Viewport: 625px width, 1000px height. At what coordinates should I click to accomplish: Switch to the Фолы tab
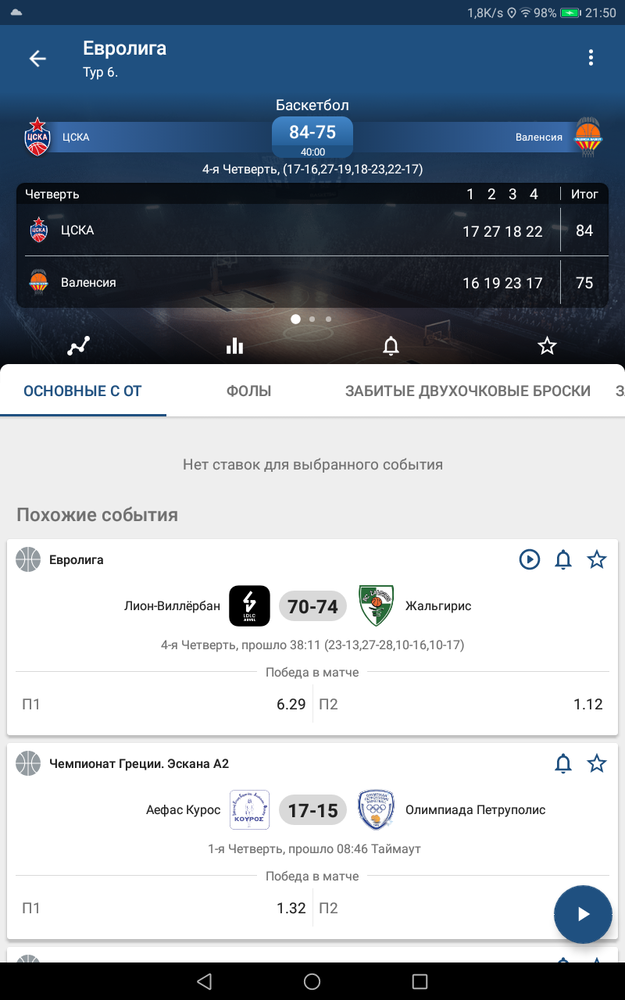click(249, 391)
